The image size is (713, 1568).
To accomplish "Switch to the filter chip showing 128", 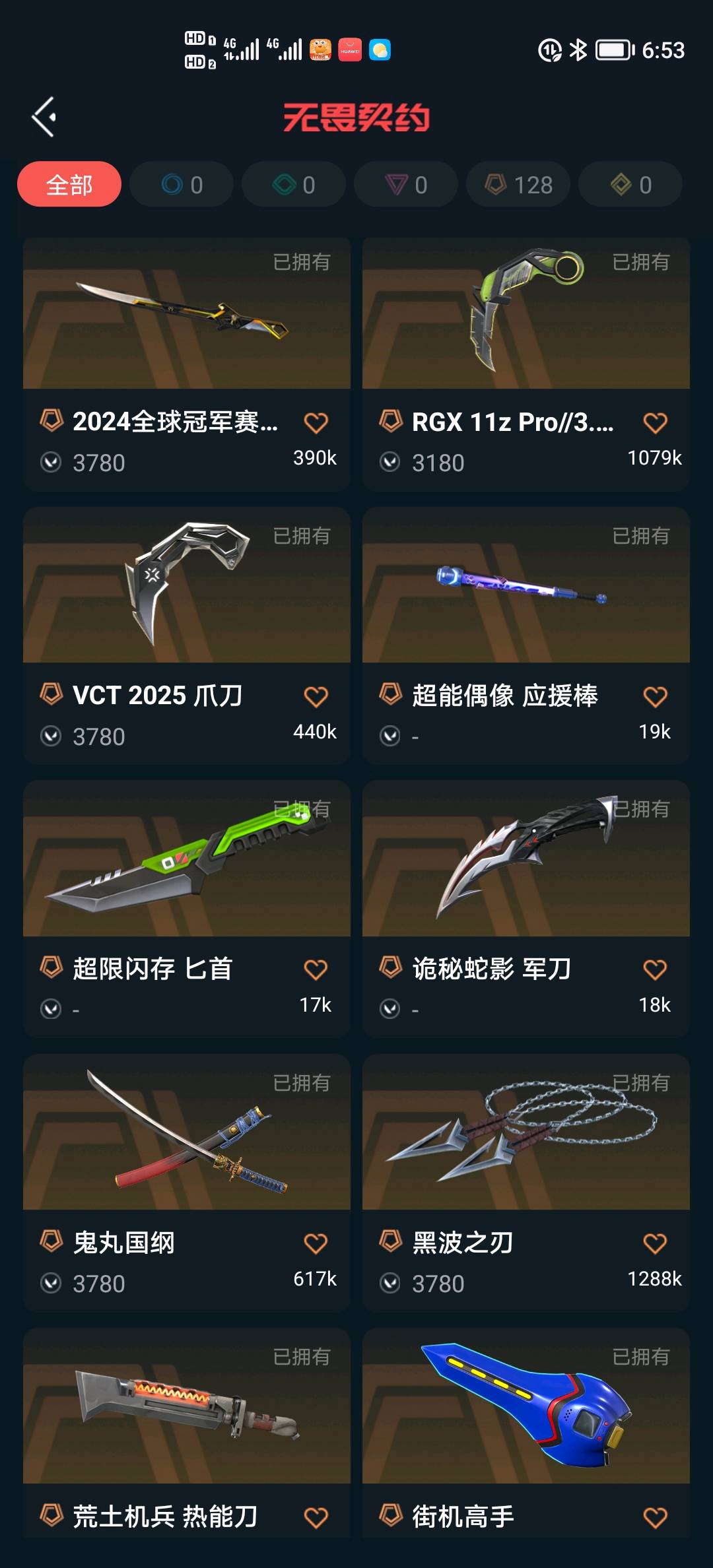I will point(518,185).
